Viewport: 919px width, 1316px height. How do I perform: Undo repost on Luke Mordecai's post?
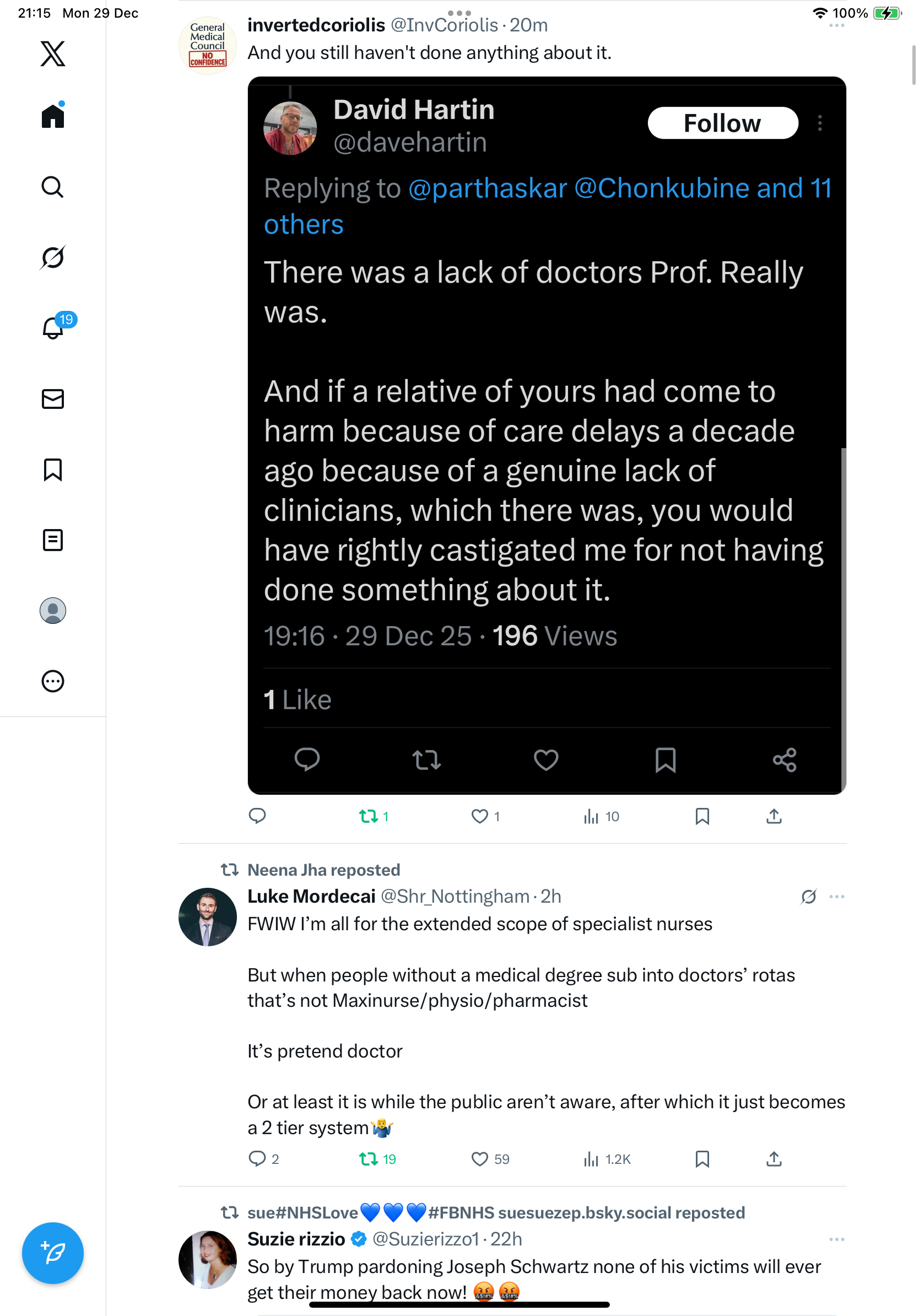(x=369, y=1159)
